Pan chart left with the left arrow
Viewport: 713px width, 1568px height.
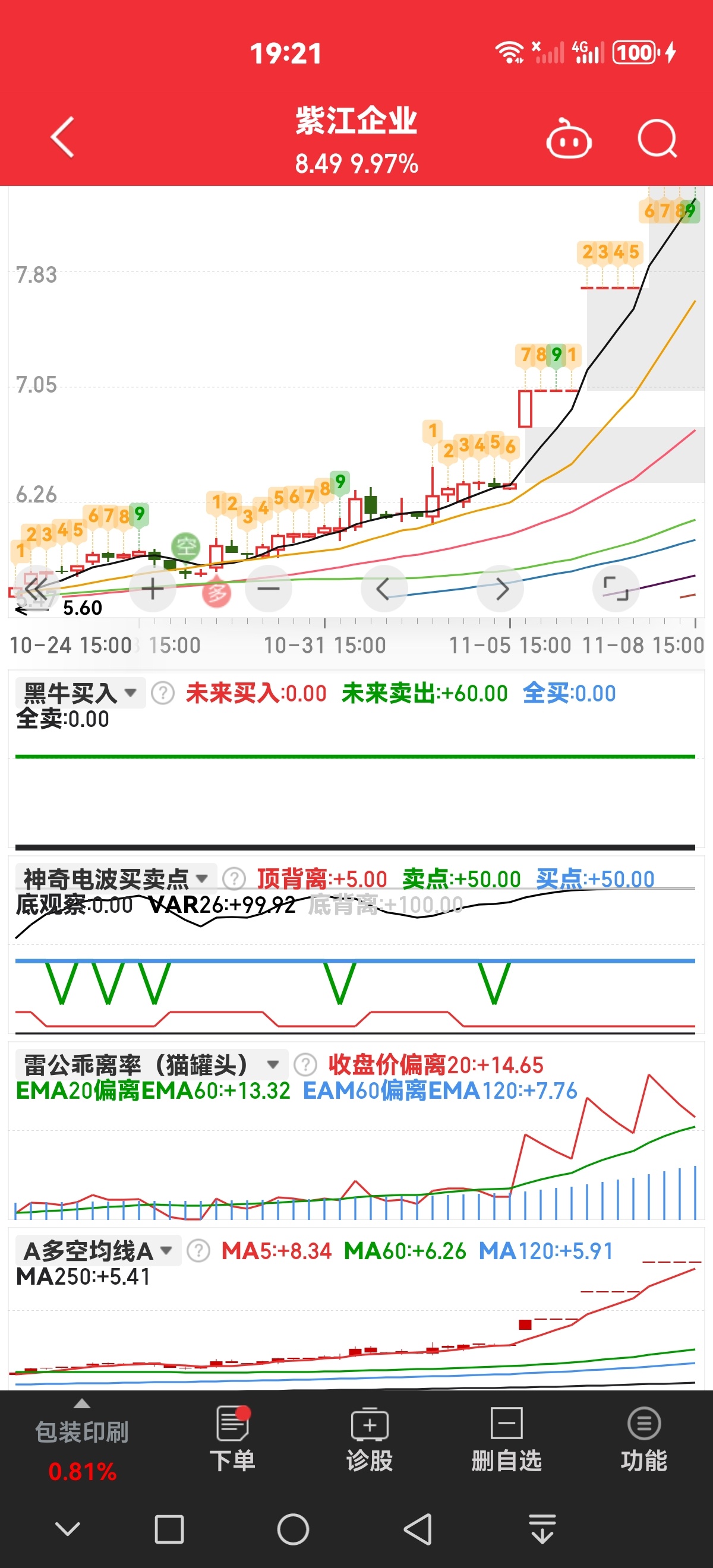click(386, 588)
